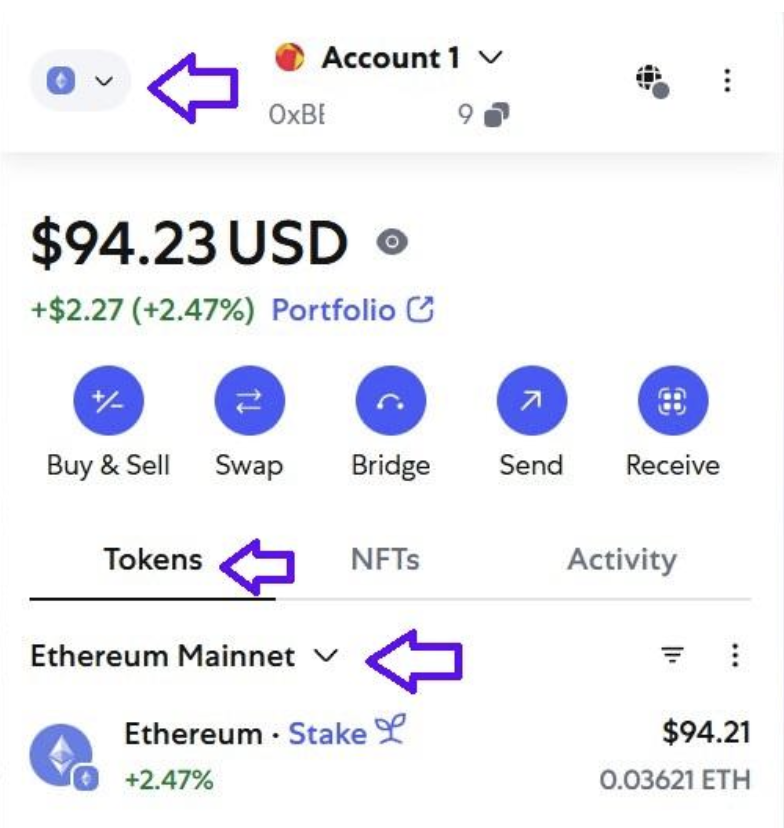Copy the wallet address
This screenshot has height=828, width=784.
[495, 116]
